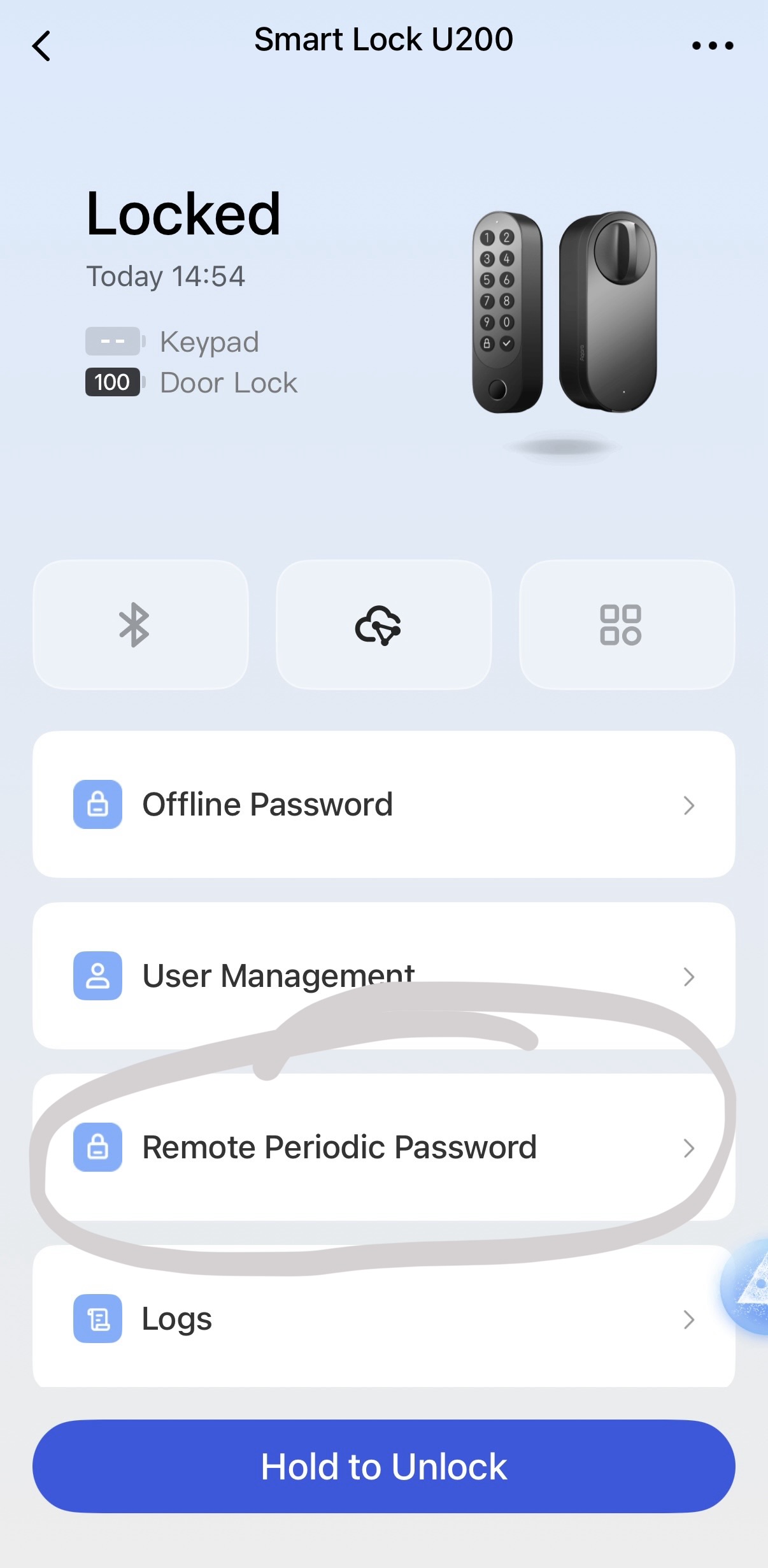Tap the Hold to Unlock button

click(x=383, y=1466)
